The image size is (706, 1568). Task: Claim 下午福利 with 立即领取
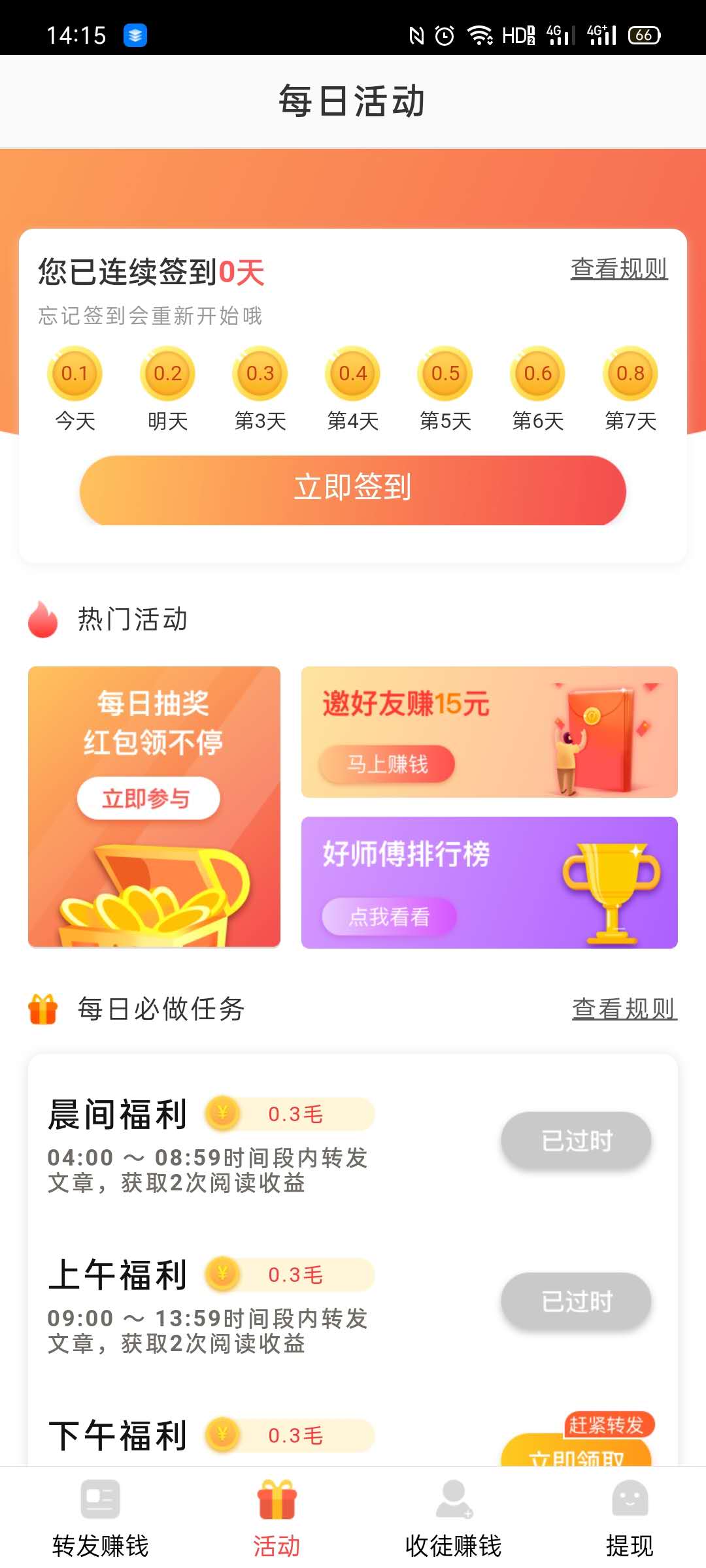click(576, 1454)
